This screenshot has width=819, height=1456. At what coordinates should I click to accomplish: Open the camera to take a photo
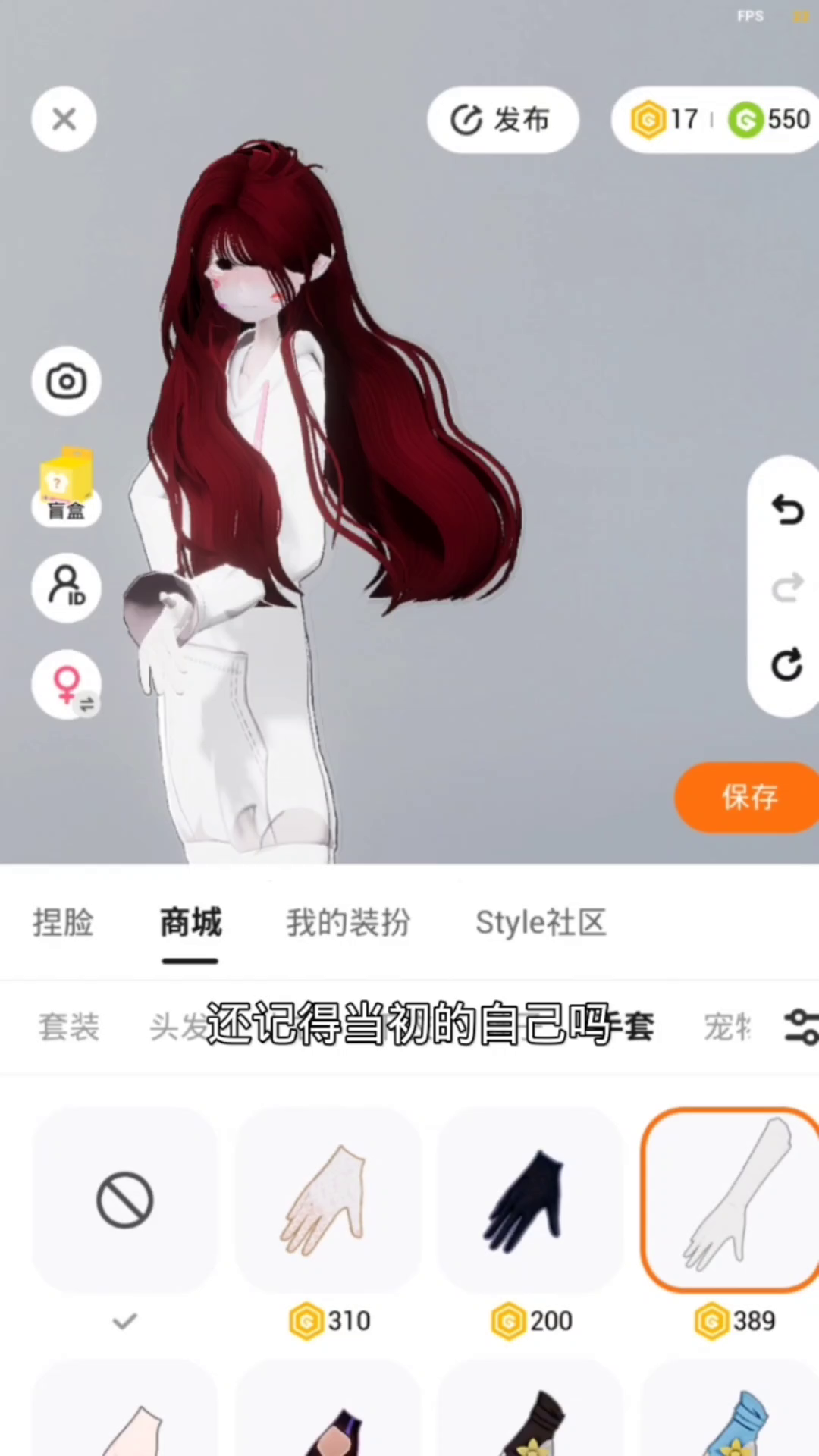click(67, 381)
